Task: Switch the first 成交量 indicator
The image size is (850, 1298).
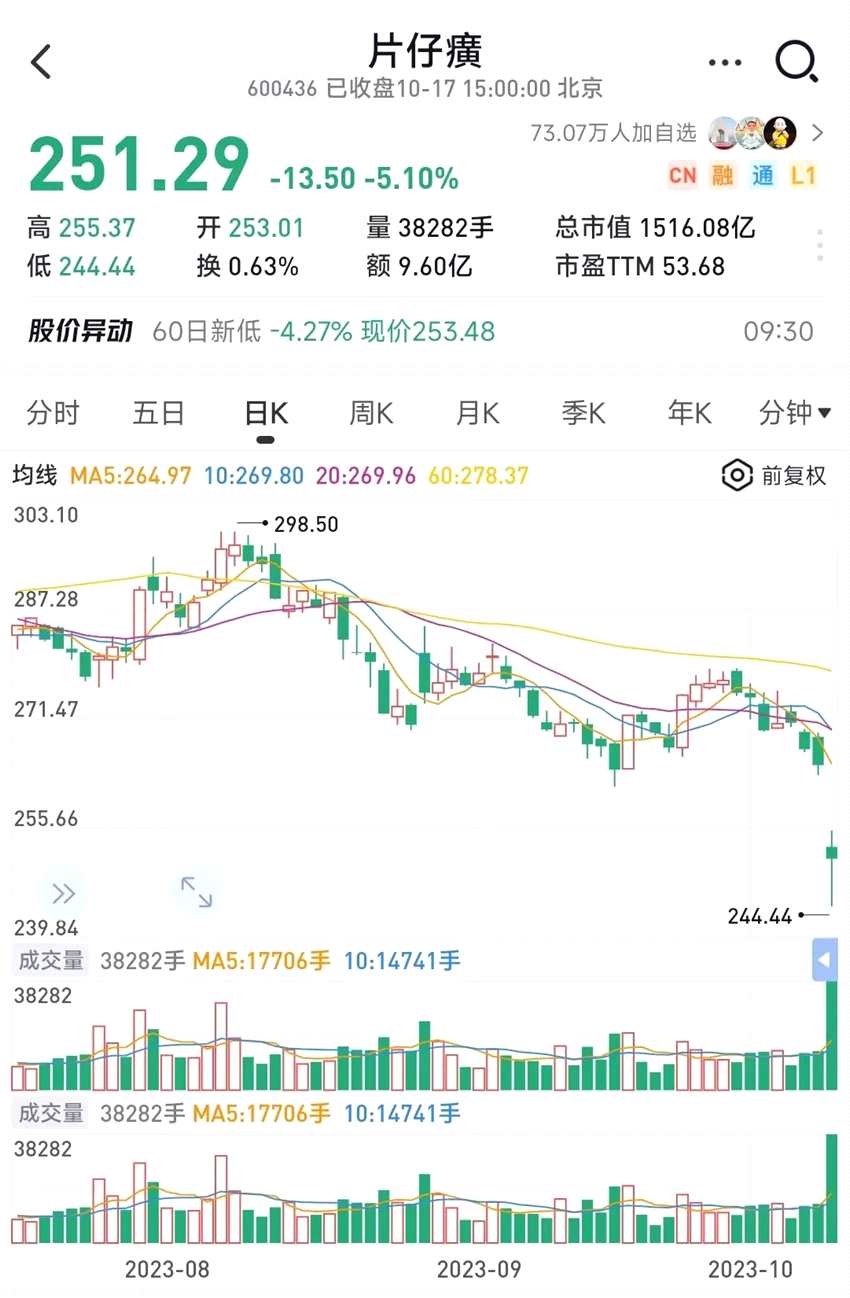Action: point(52,962)
